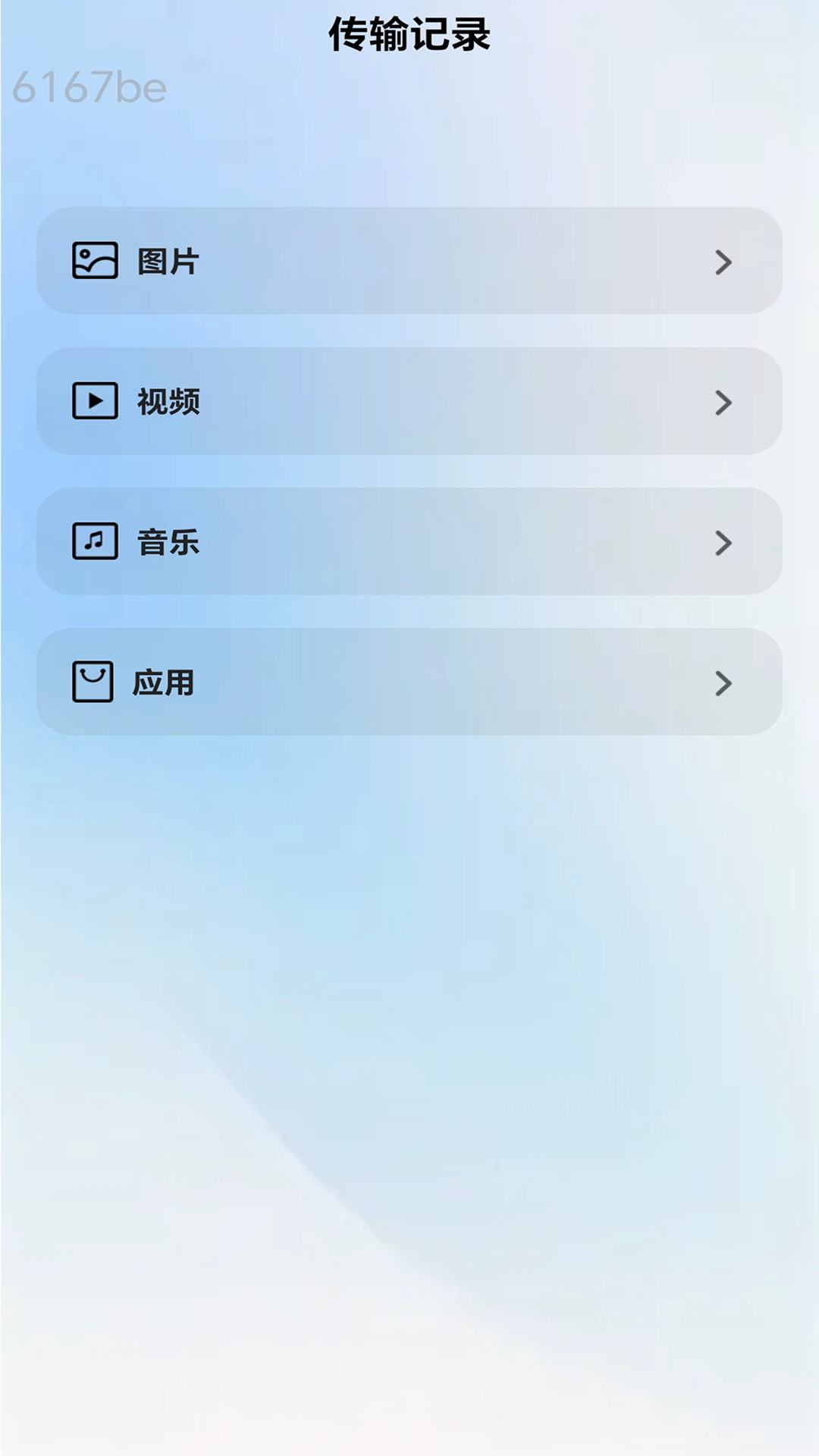Expand the 音乐 row chevron
This screenshot has height=1456, width=819.
point(724,542)
